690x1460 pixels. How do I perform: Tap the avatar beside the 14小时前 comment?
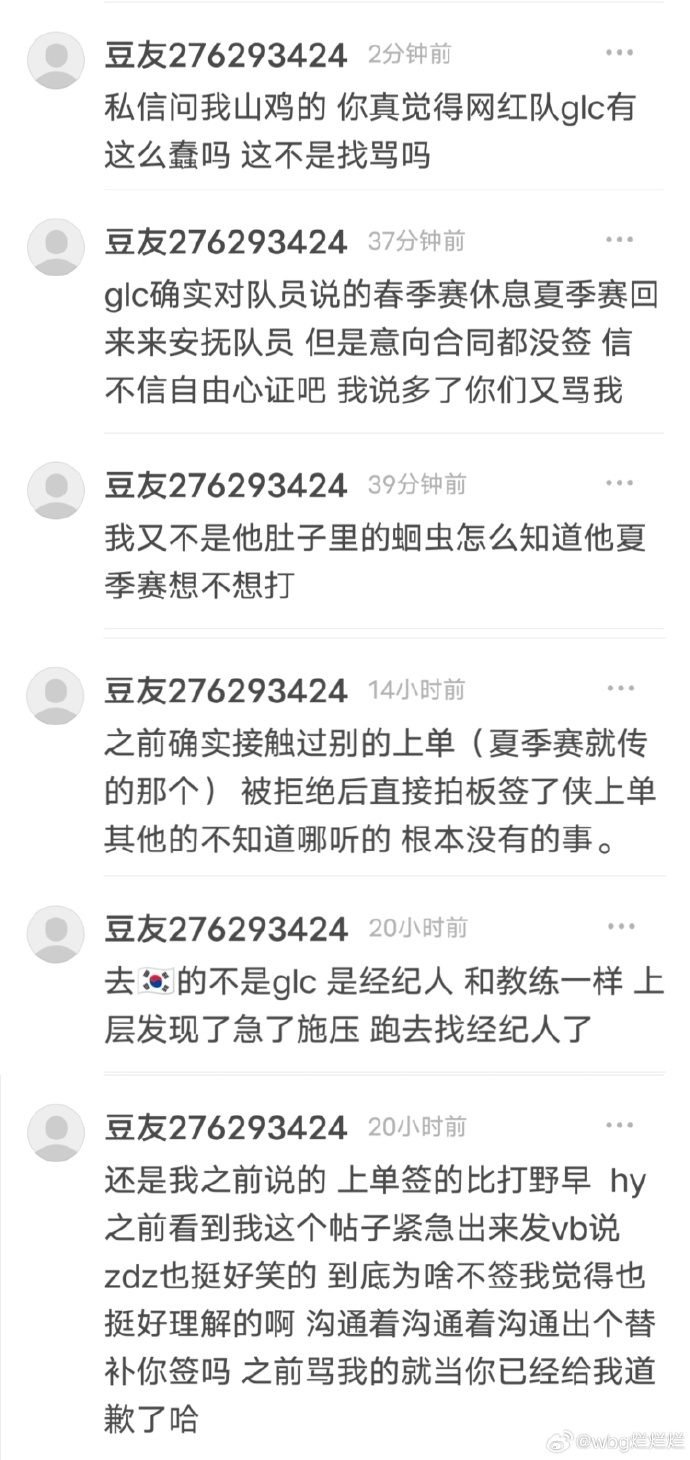pos(55,696)
